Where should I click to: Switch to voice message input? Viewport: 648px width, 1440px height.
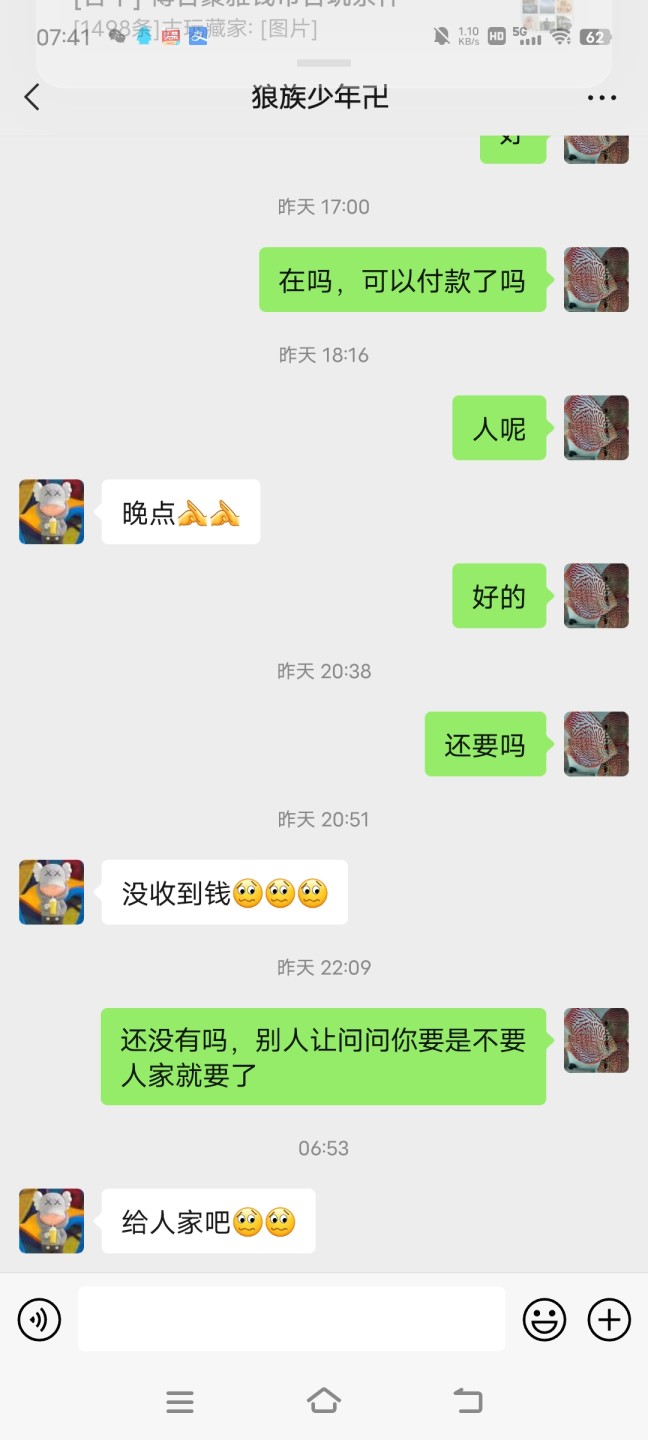(39, 1320)
